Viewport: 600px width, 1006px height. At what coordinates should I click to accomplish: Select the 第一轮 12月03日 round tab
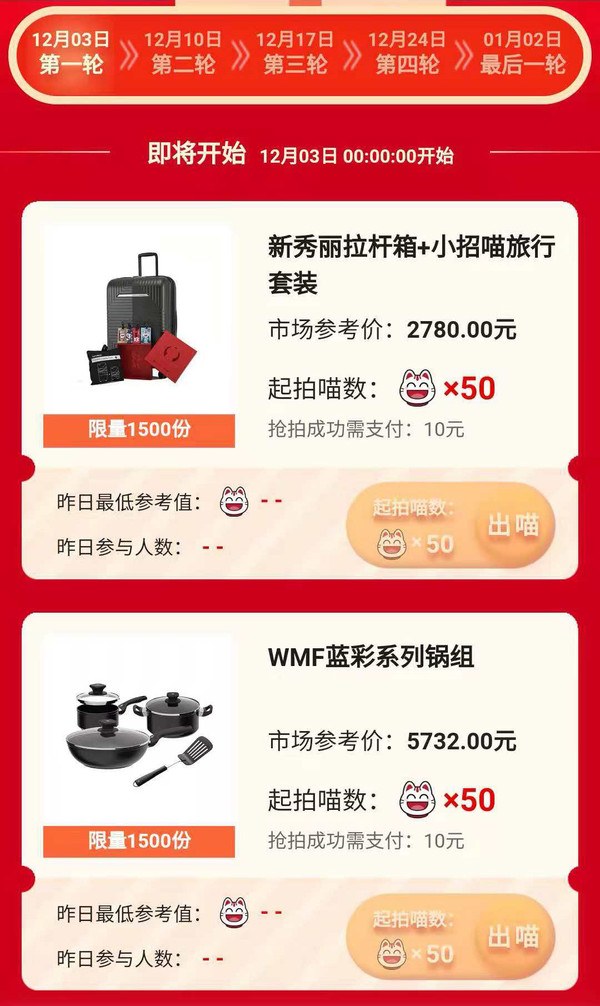click(x=70, y=53)
